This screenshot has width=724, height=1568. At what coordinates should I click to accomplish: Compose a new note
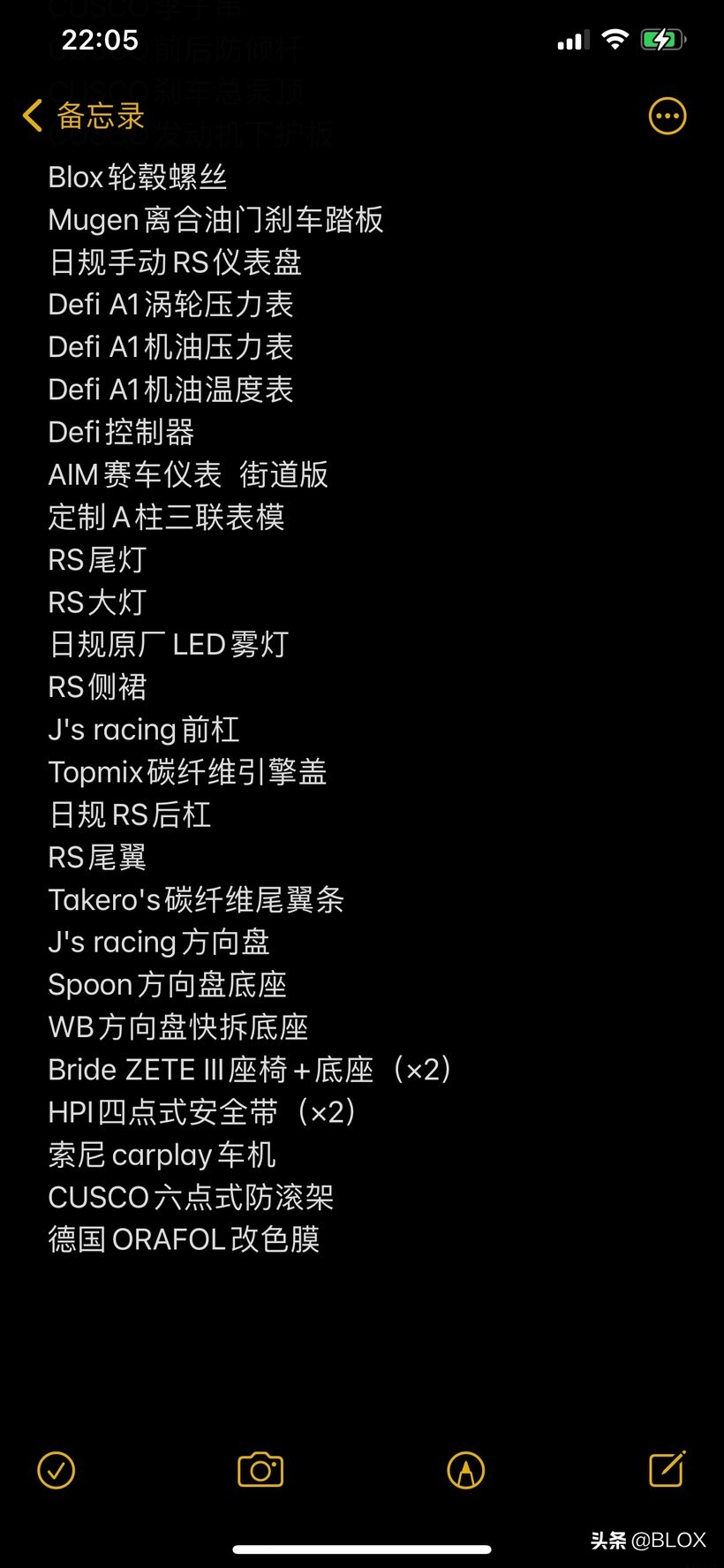(667, 1469)
